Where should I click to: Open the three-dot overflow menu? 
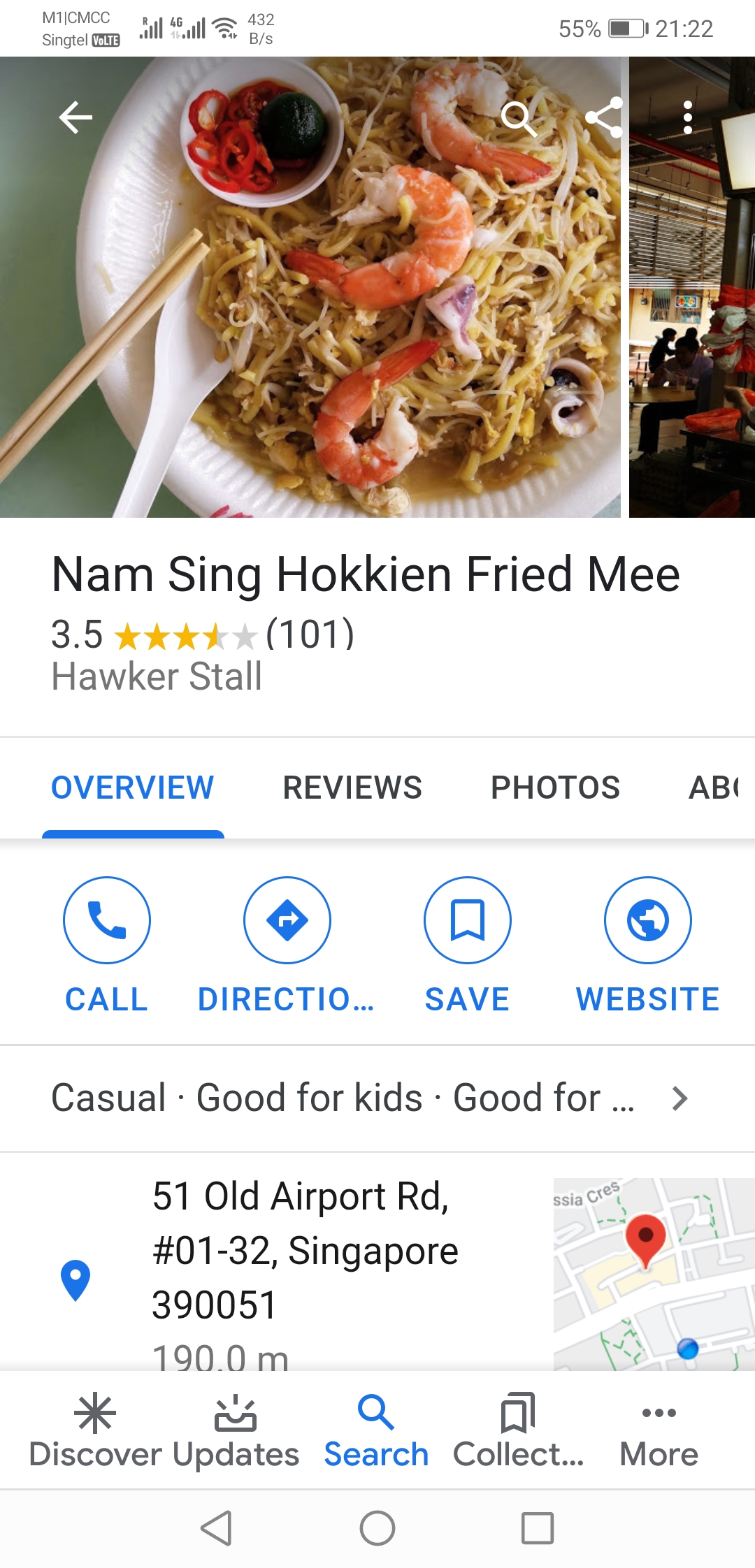coord(688,117)
